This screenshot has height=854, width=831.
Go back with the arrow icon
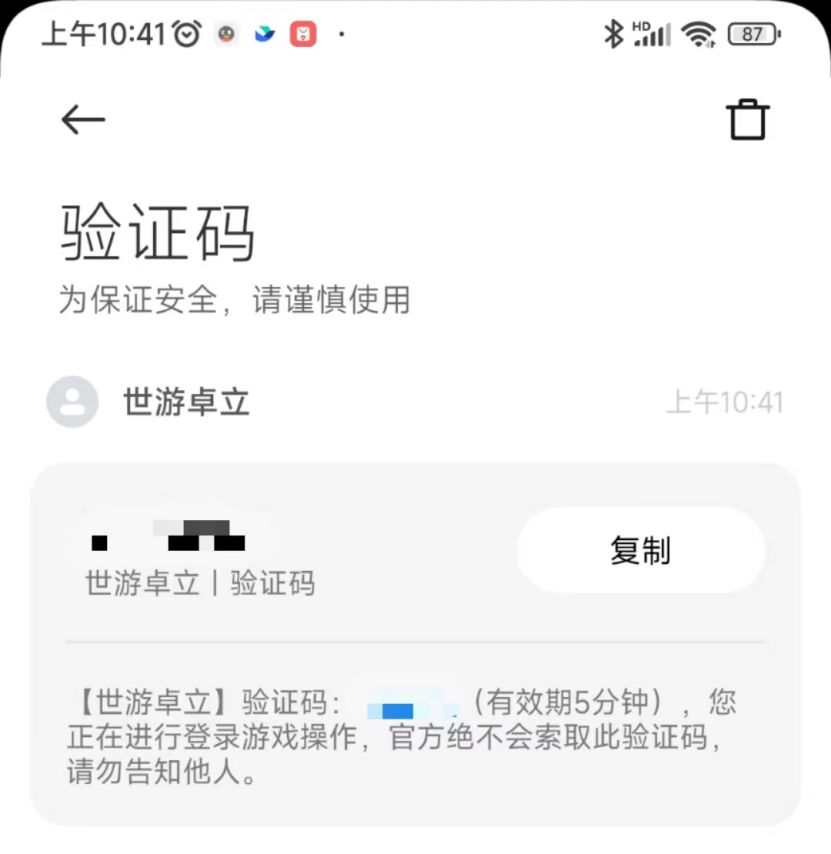pyautogui.click(x=83, y=120)
